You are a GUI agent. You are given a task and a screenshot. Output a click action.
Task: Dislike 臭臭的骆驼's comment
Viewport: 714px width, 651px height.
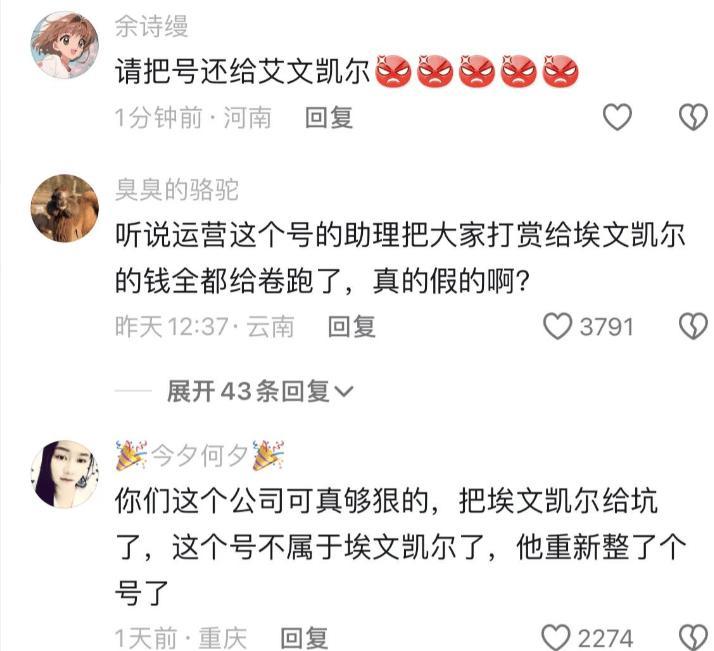tap(693, 326)
